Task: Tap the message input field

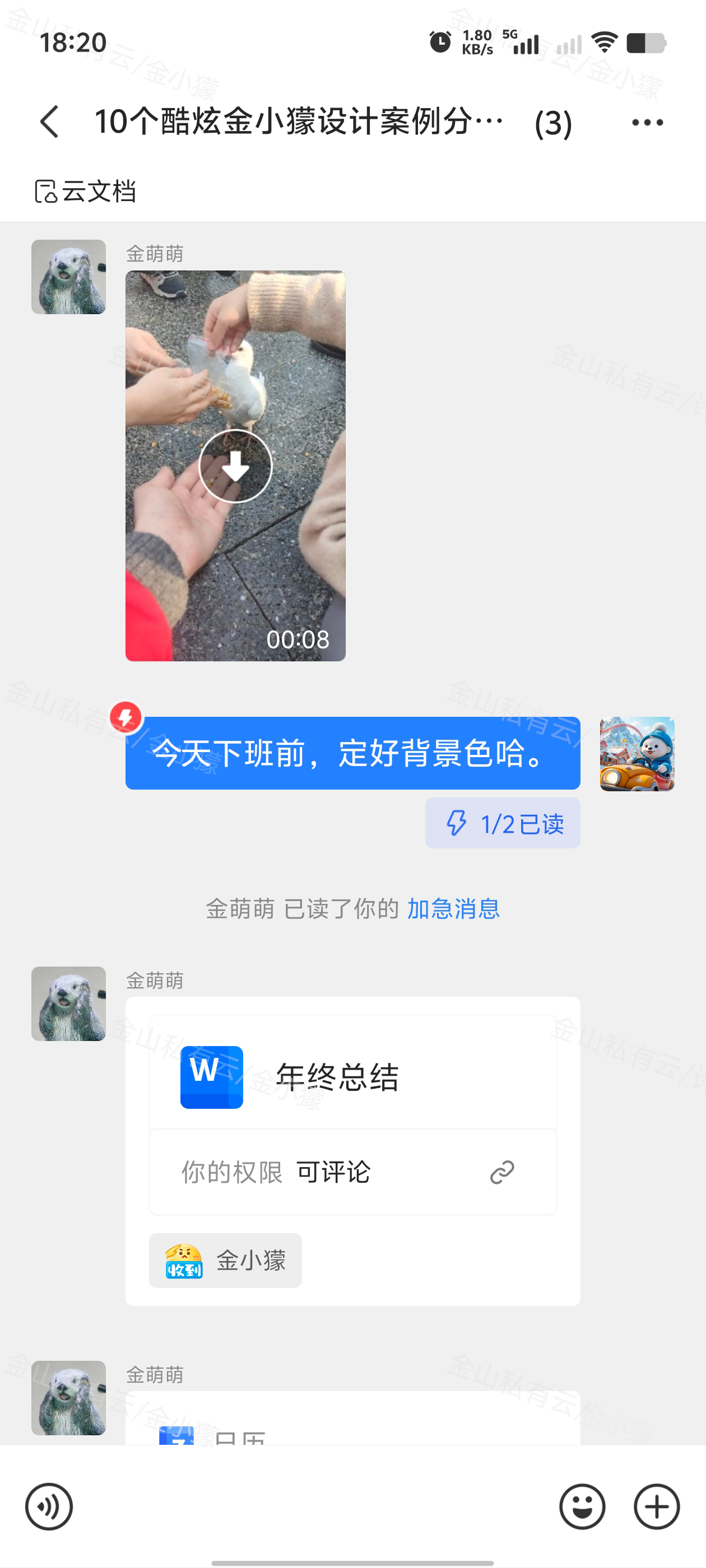Action: pos(314,1506)
